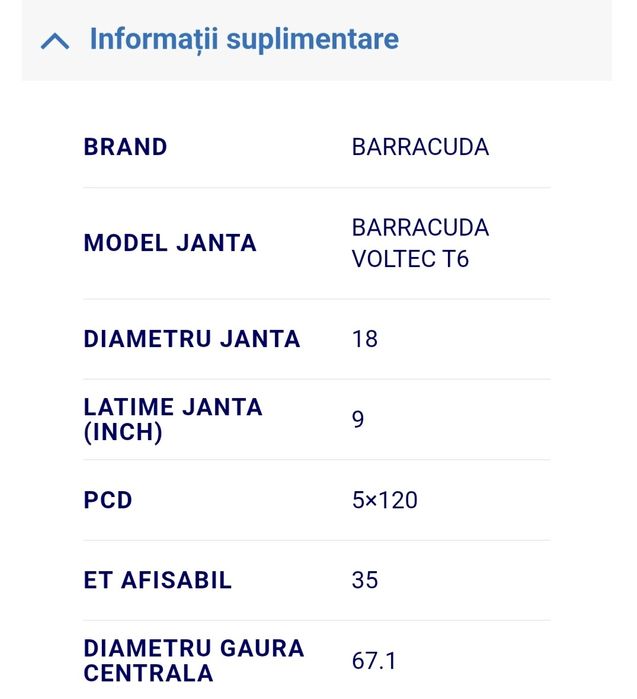Collapse the Informații suplimentare section
This screenshot has width=637, height=699.
tap(55, 41)
